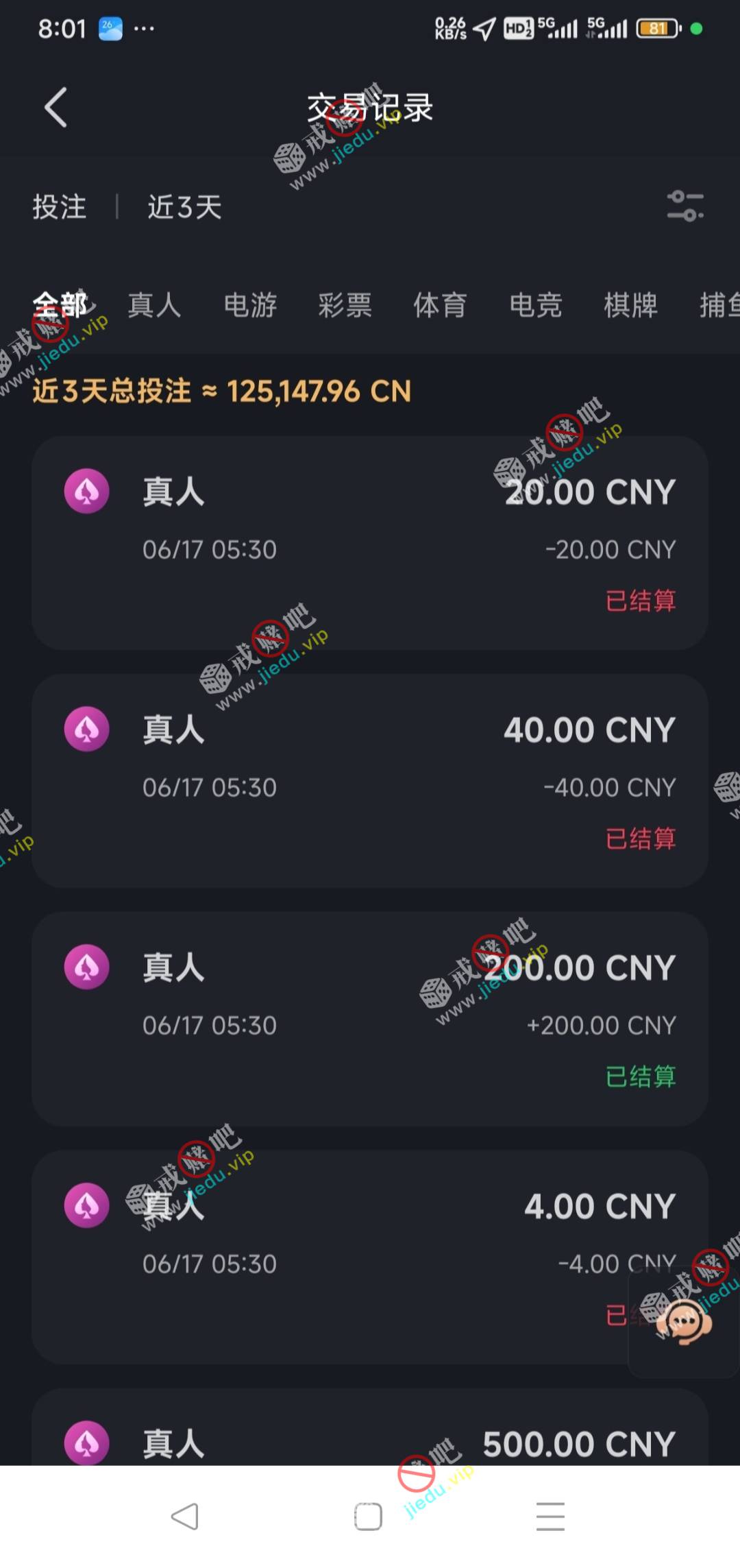
Task: Open the 20.00 CNY 真人 record
Action: (370, 543)
